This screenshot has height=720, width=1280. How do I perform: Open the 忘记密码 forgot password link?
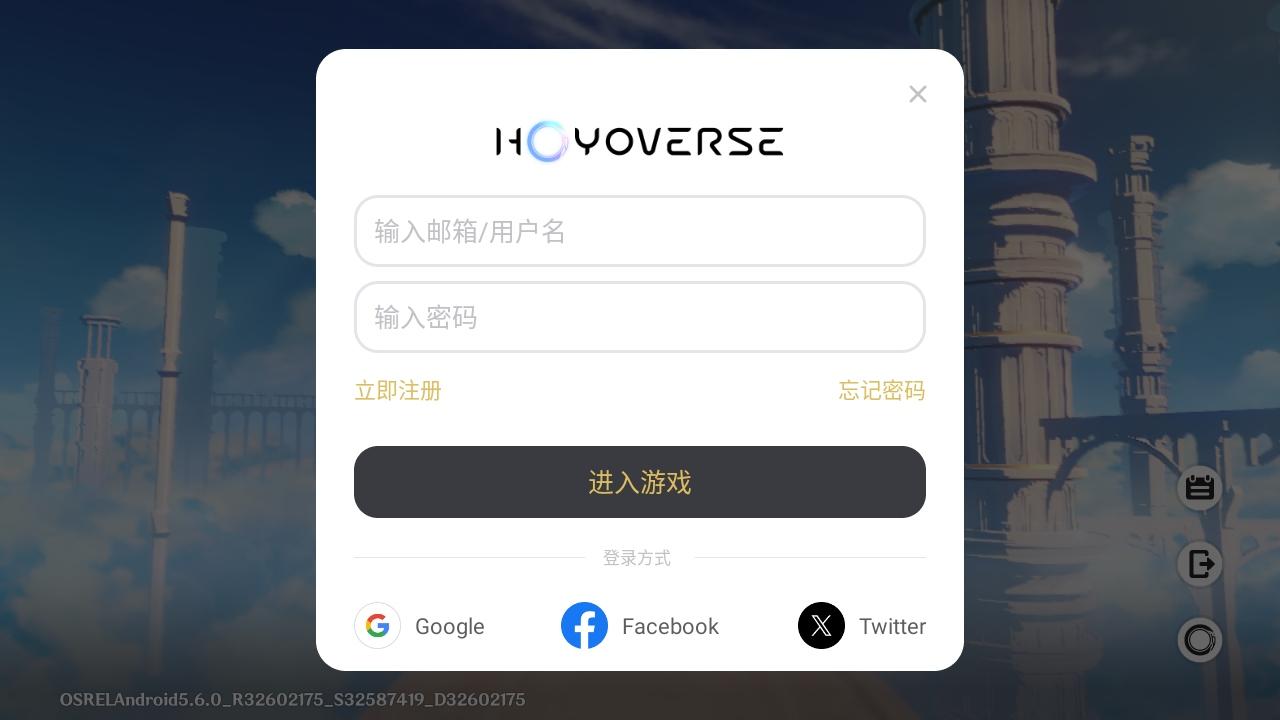click(x=881, y=390)
